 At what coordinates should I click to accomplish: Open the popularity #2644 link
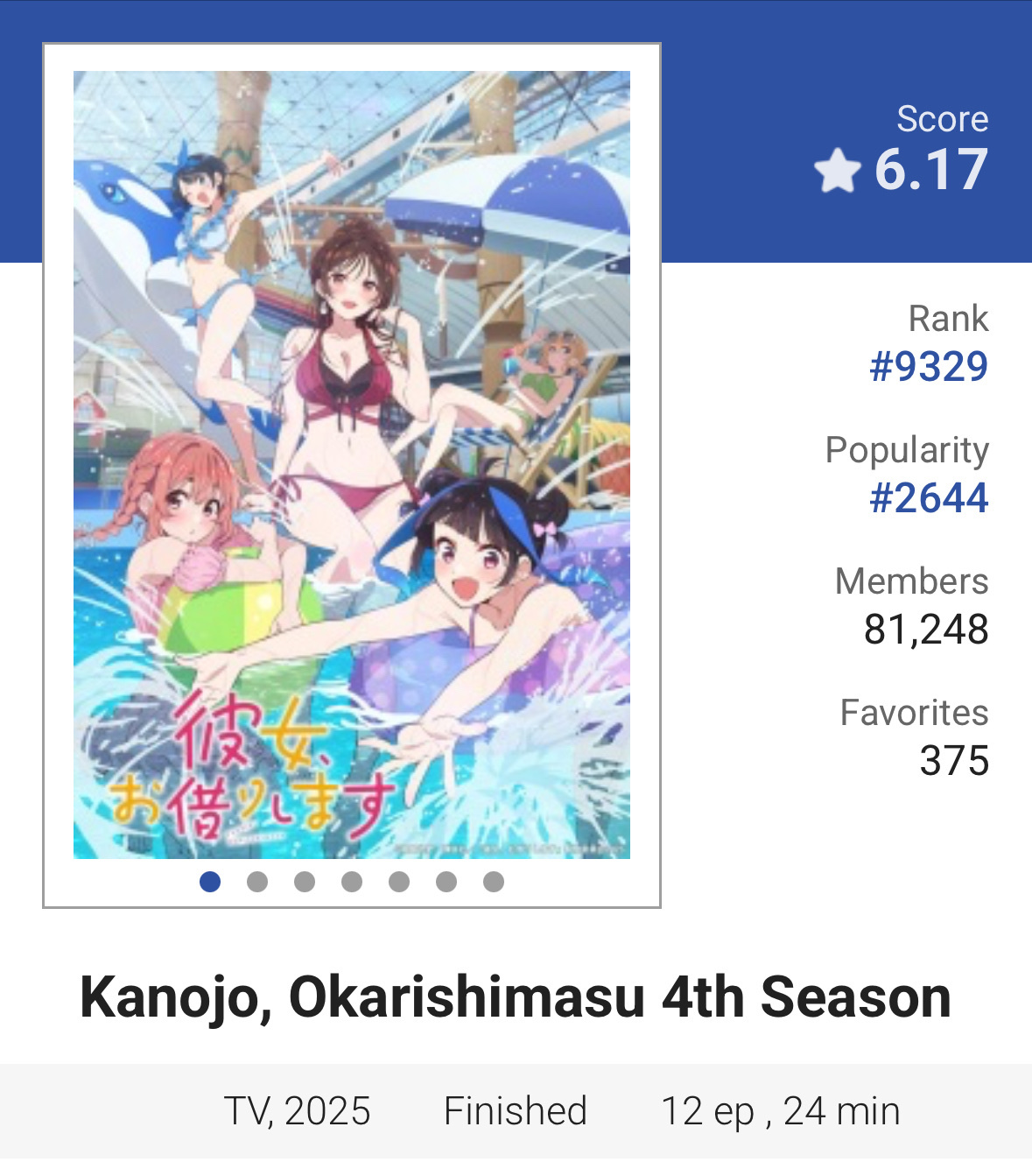click(x=928, y=497)
